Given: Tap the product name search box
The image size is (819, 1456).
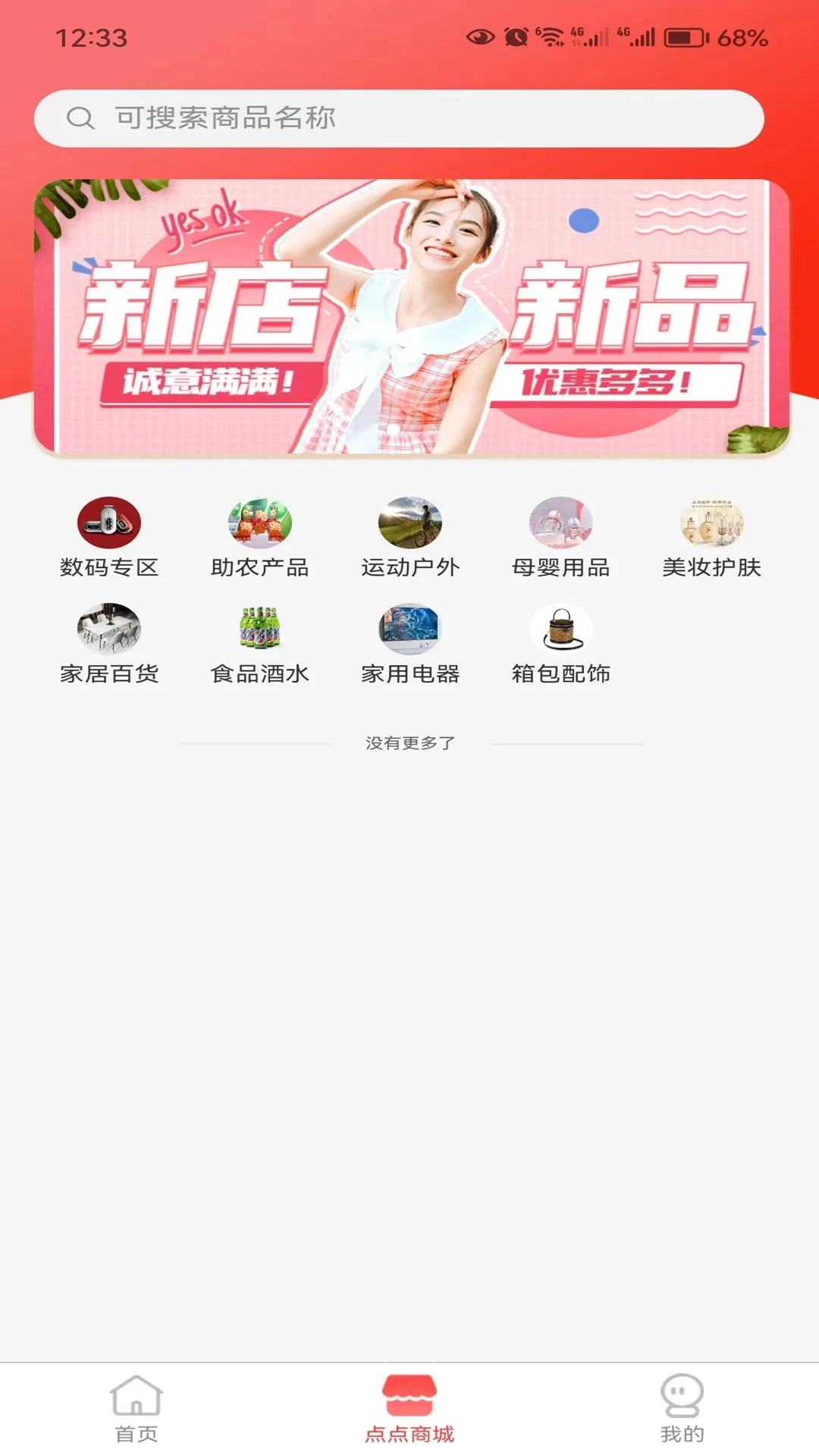Looking at the screenshot, I should pos(399,118).
